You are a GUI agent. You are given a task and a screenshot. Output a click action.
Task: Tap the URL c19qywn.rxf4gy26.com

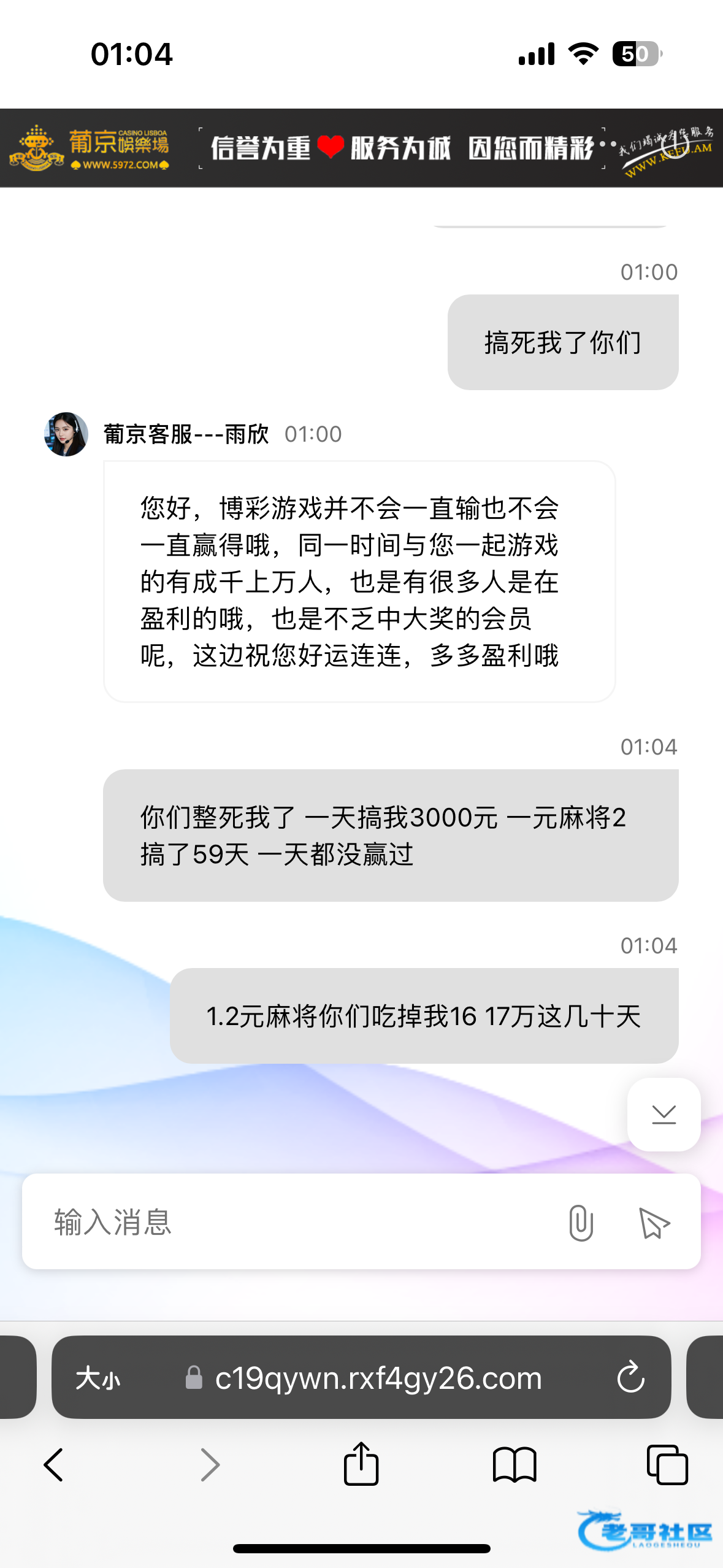click(378, 1378)
